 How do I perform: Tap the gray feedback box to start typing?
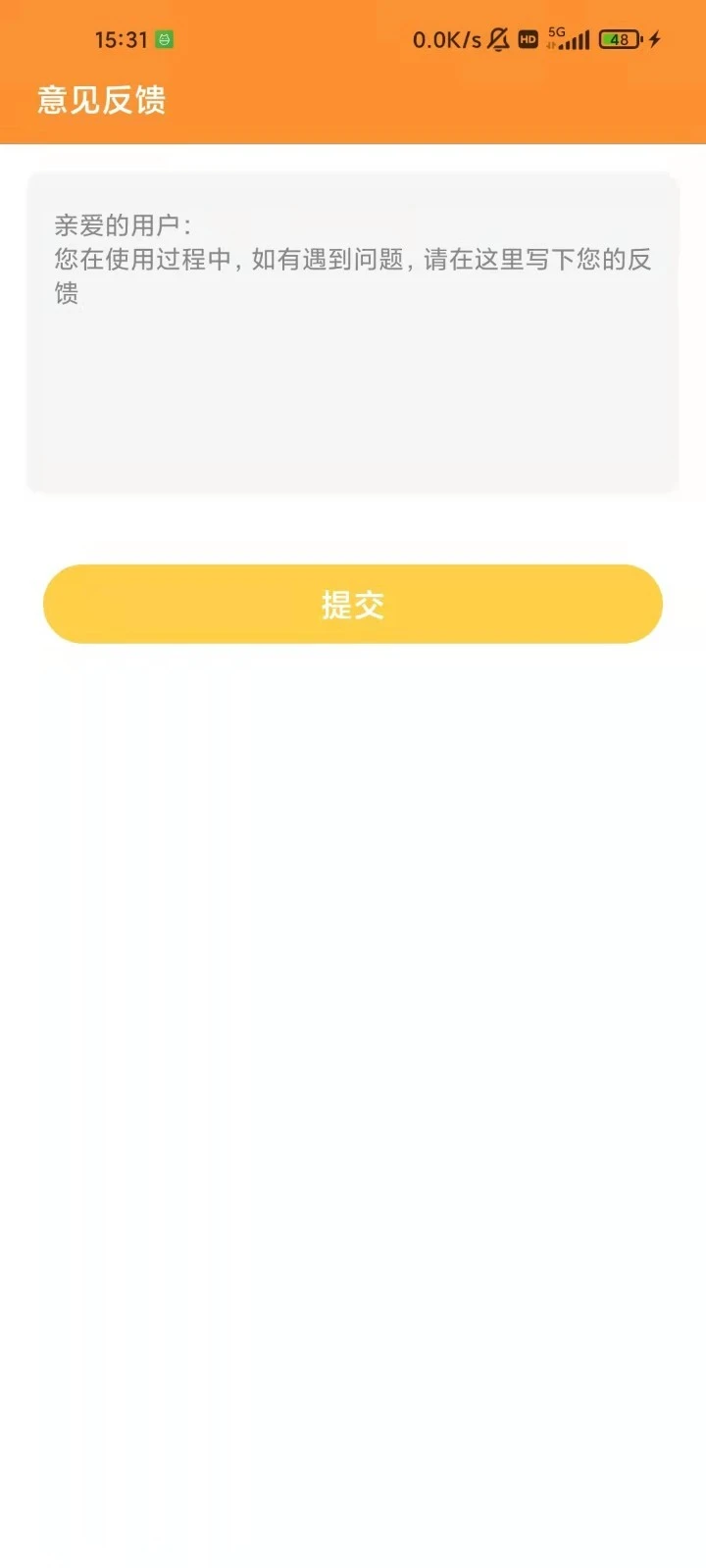tap(352, 392)
